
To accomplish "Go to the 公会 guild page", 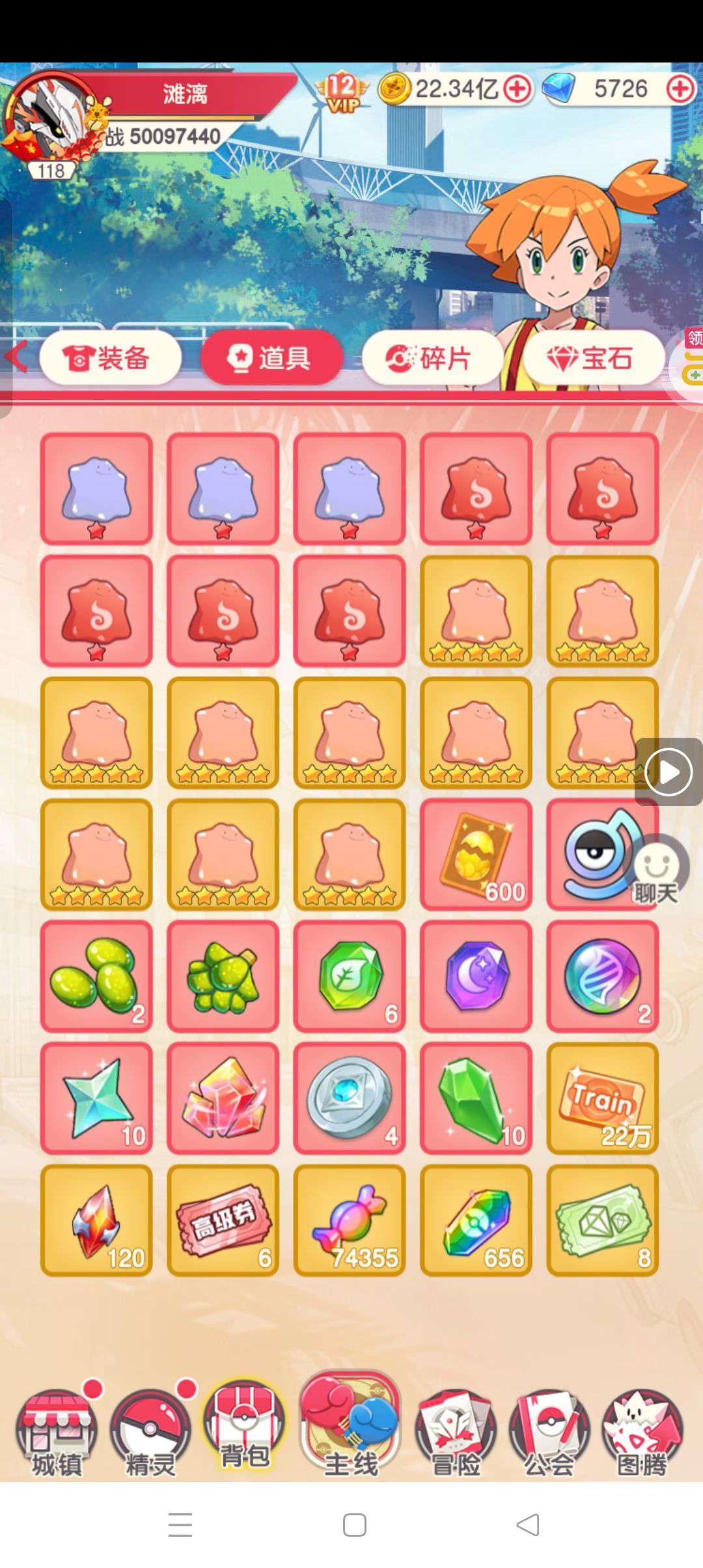I will click(549, 1433).
